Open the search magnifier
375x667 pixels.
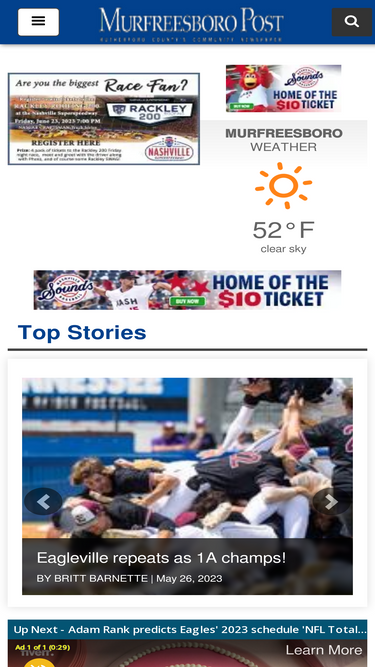tap(352, 22)
